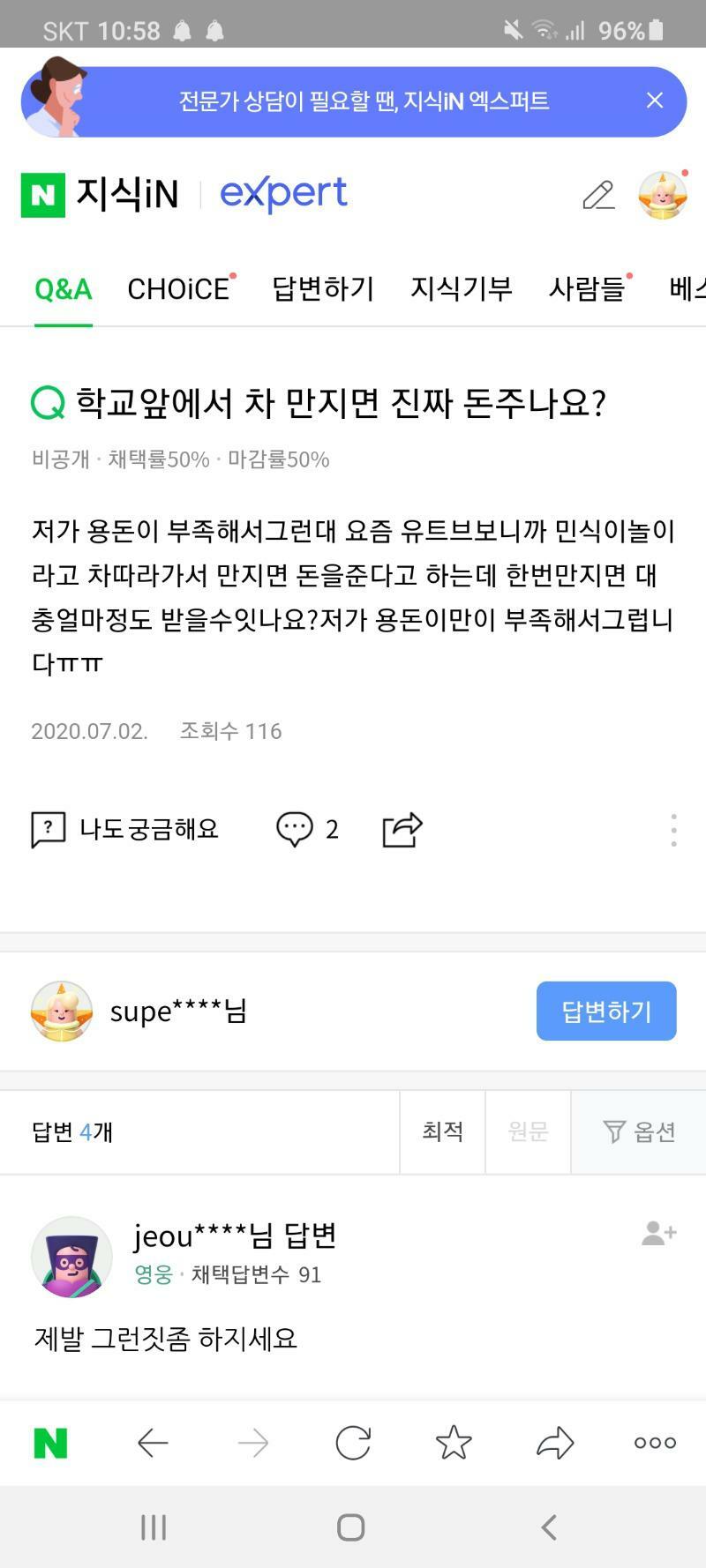
Task: Go back using system navigation
Action: click(x=549, y=1527)
